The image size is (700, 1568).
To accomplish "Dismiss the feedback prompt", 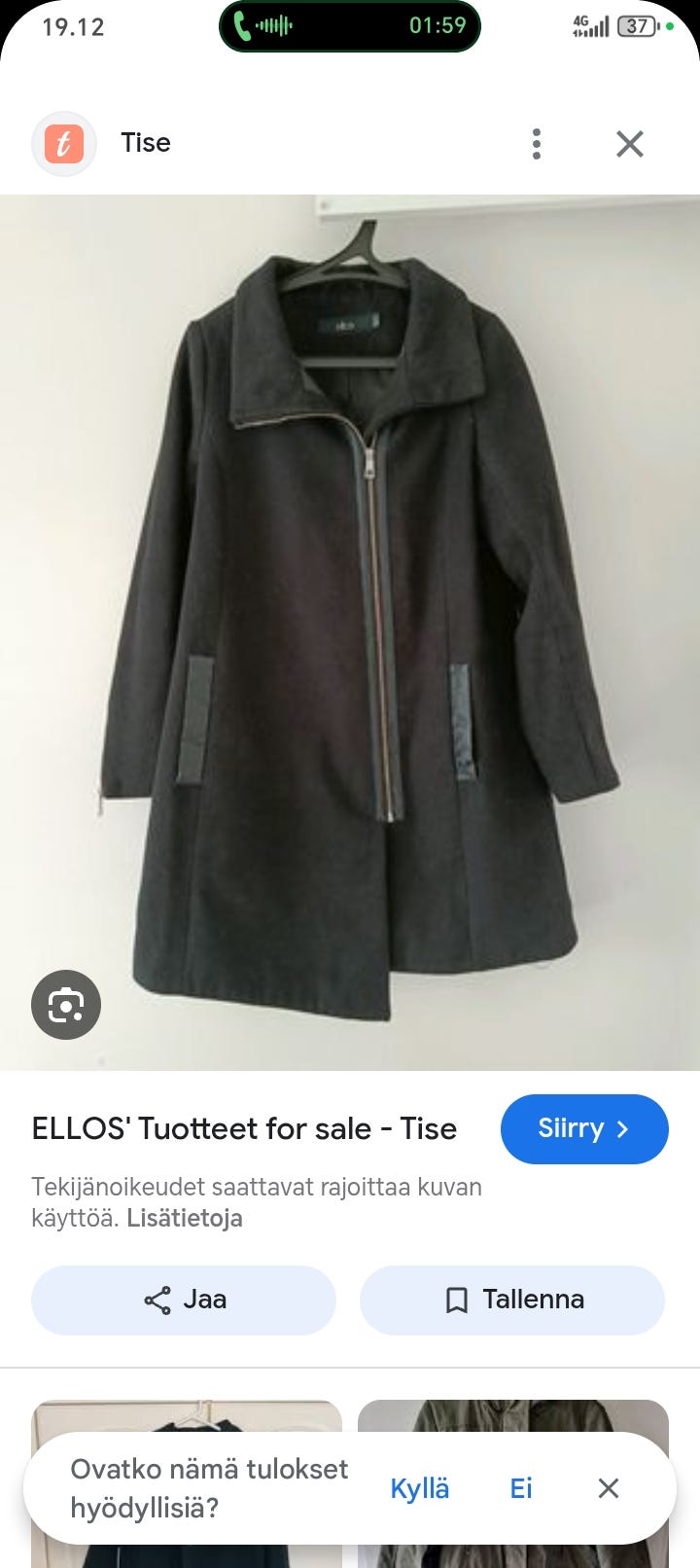I will (x=609, y=1488).
